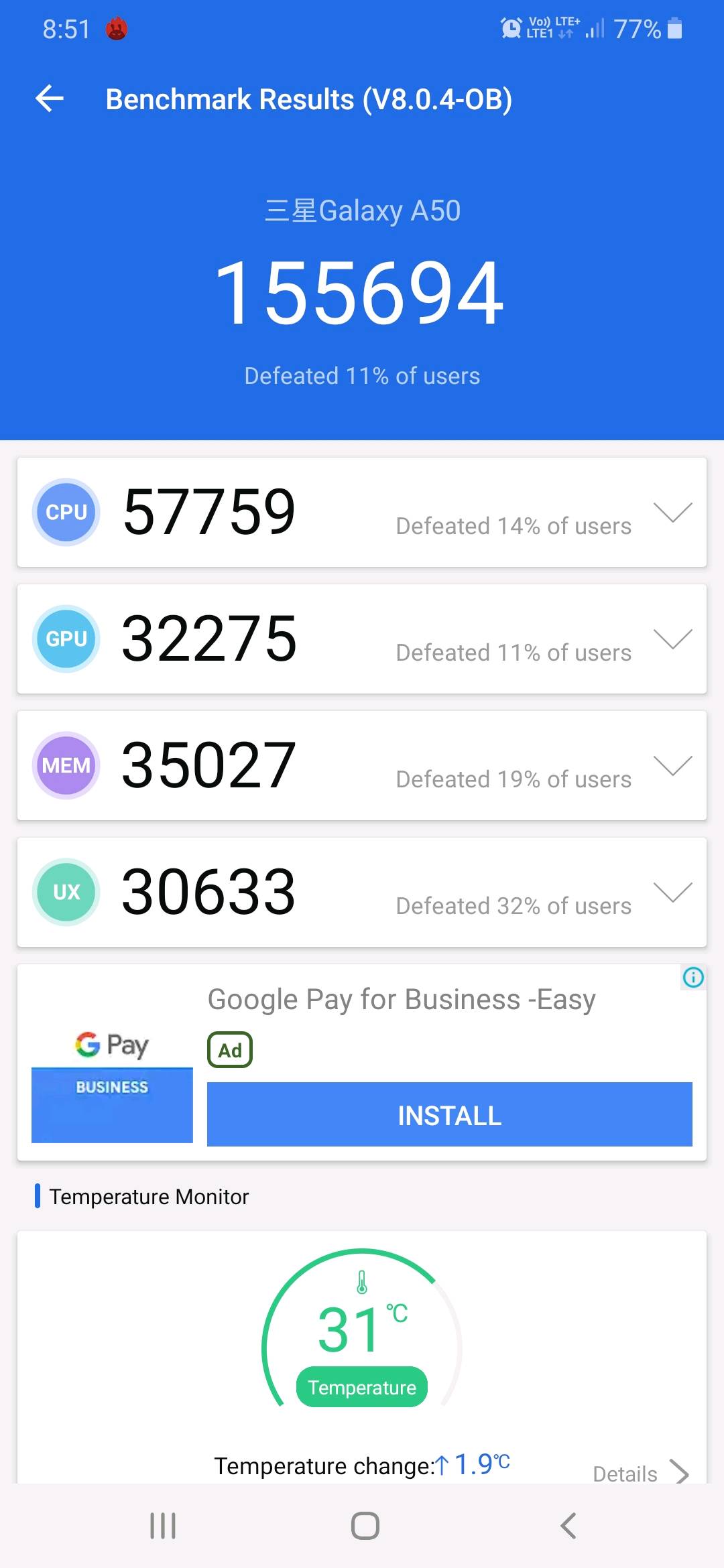This screenshot has width=724, height=1568.
Task: Go to the home screen
Action: click(365, 1526)
